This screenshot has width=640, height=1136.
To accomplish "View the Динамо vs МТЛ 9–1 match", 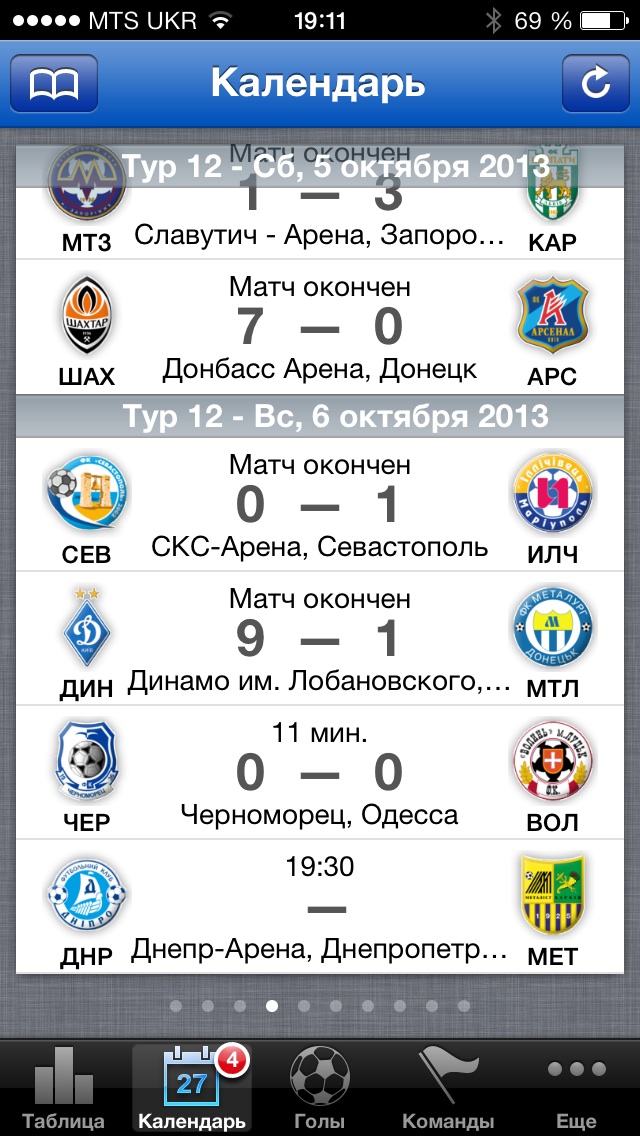I will 320,640.
